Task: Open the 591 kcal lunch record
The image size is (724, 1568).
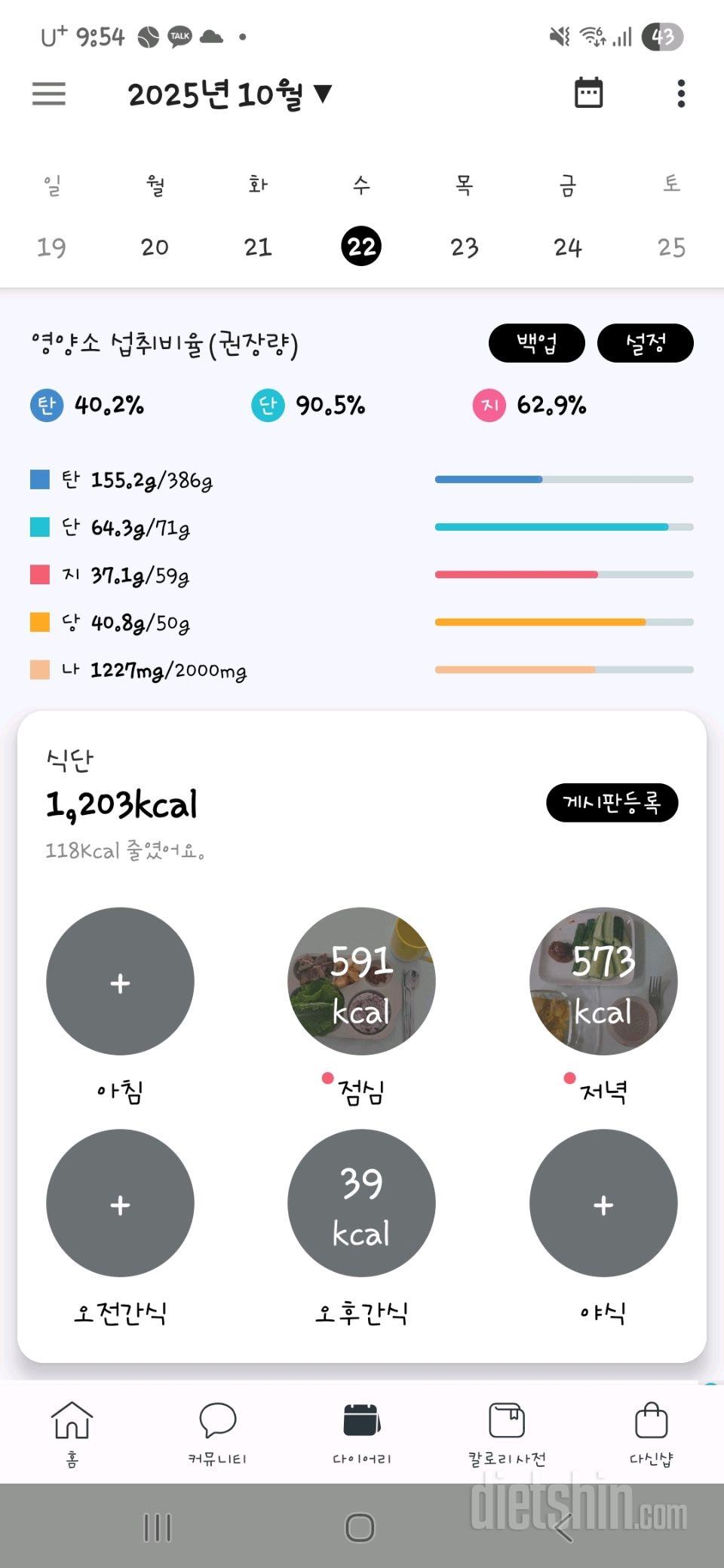Action: [361, 982]
